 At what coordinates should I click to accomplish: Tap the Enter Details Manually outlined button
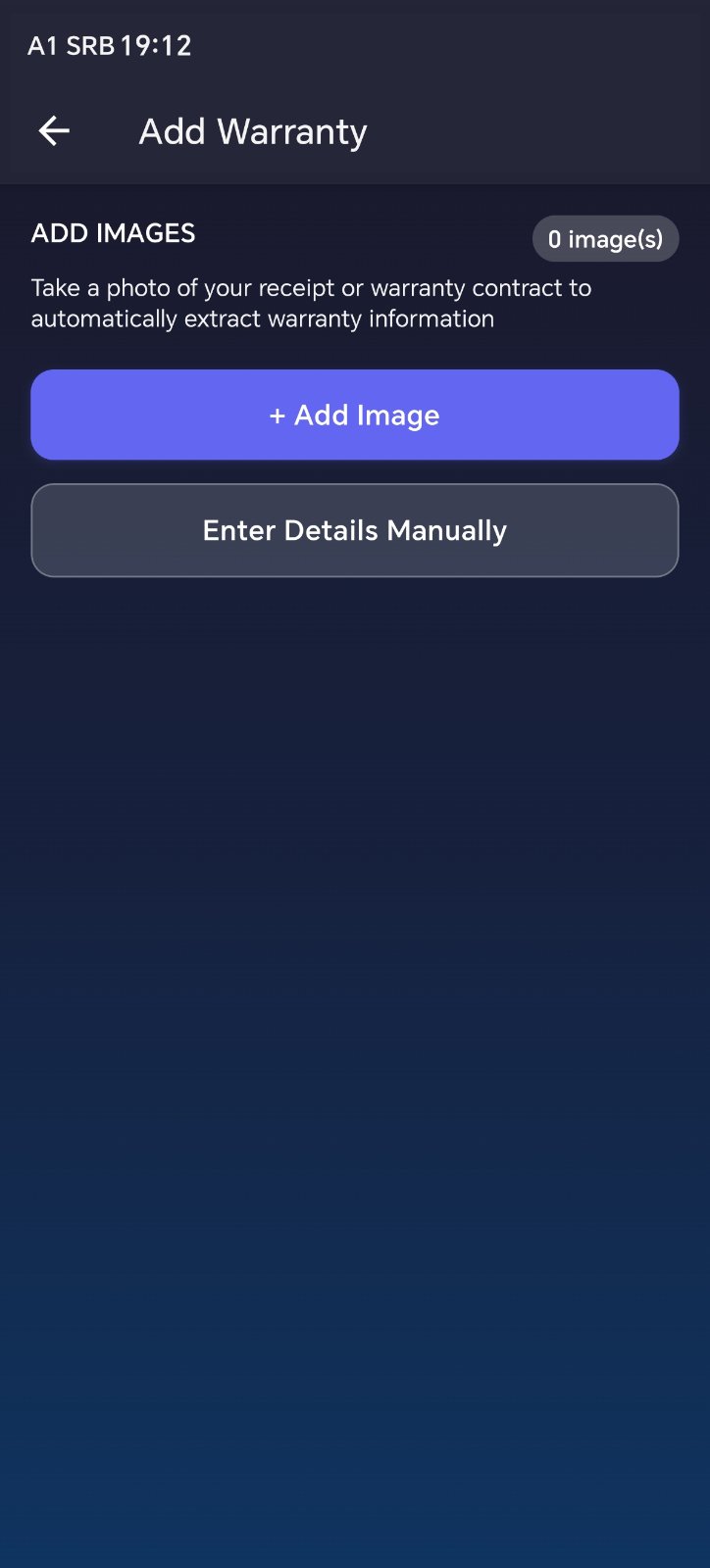click(355, 530)
